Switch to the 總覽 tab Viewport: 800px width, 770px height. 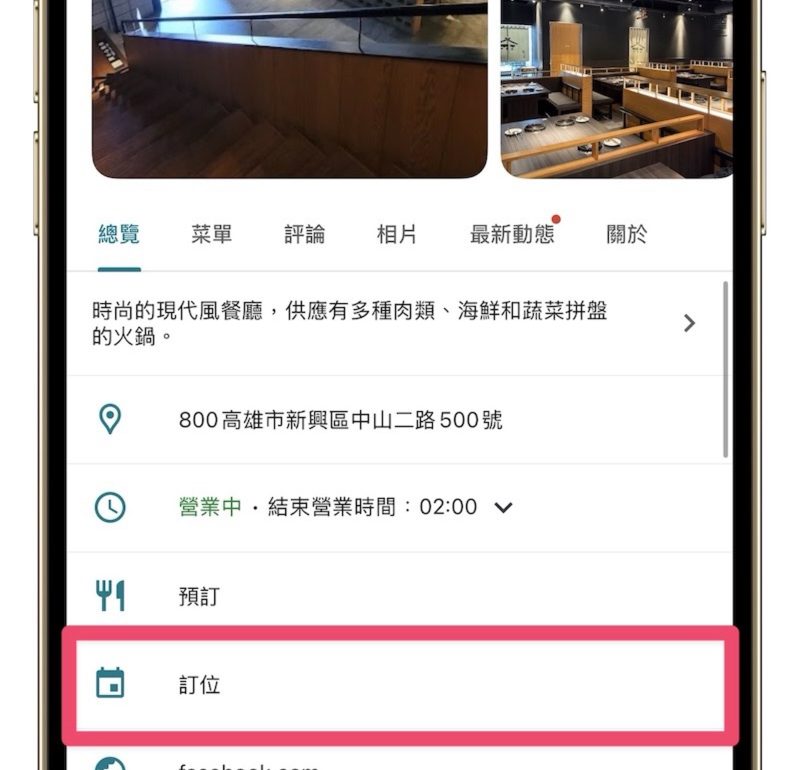pos(119,234)
